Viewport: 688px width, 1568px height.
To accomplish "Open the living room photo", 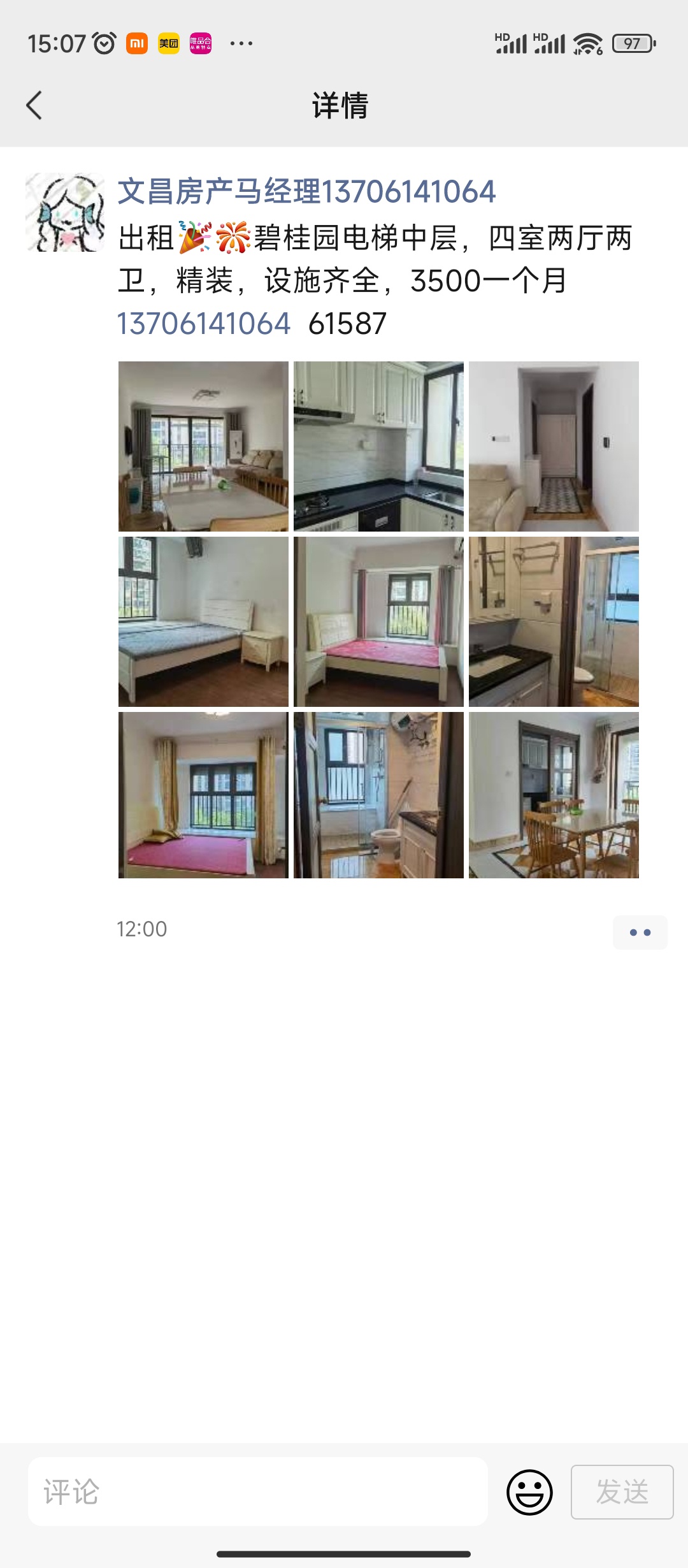I will (x=203, y=446).
